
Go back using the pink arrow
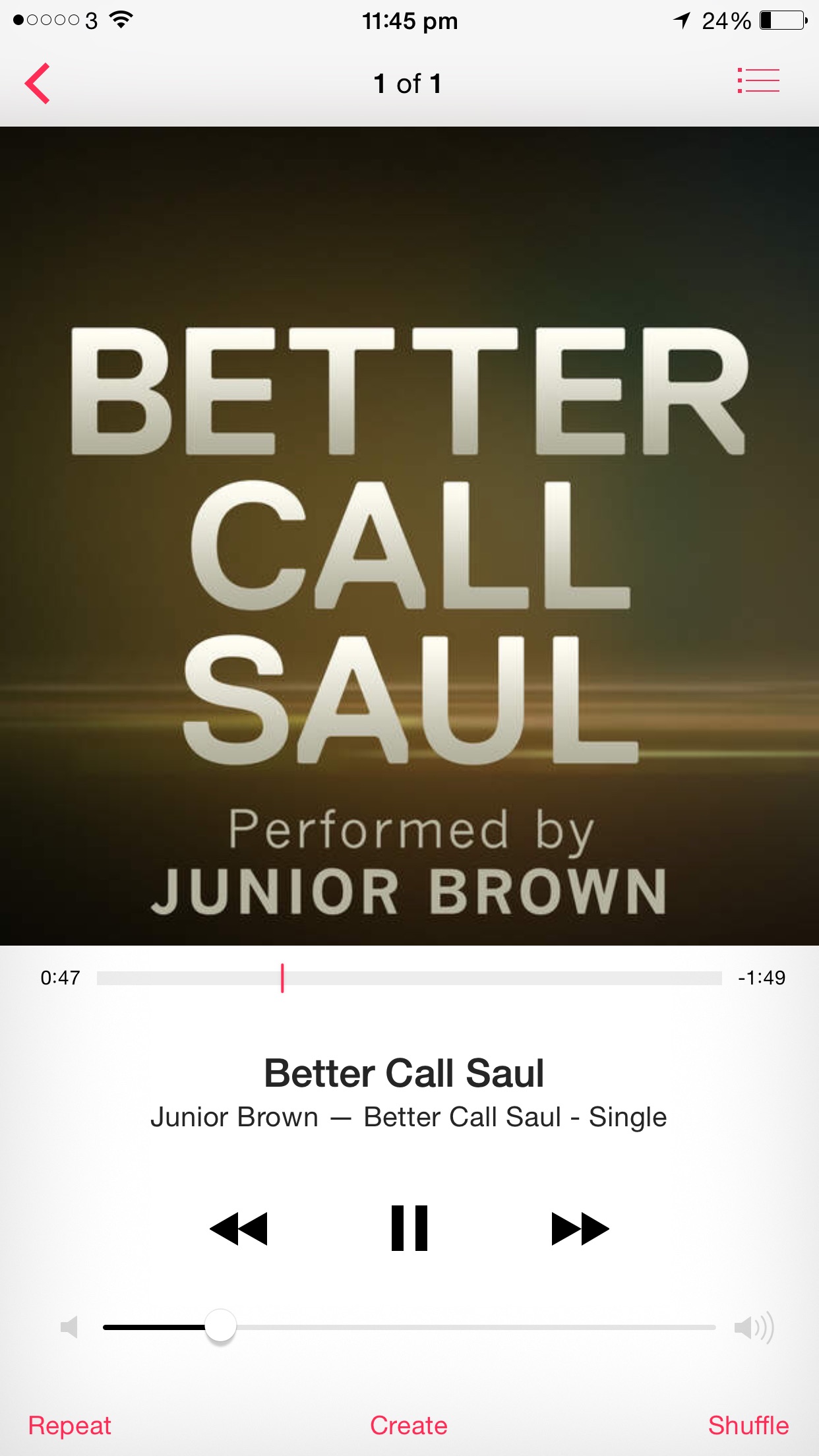(x=38, y=84)
